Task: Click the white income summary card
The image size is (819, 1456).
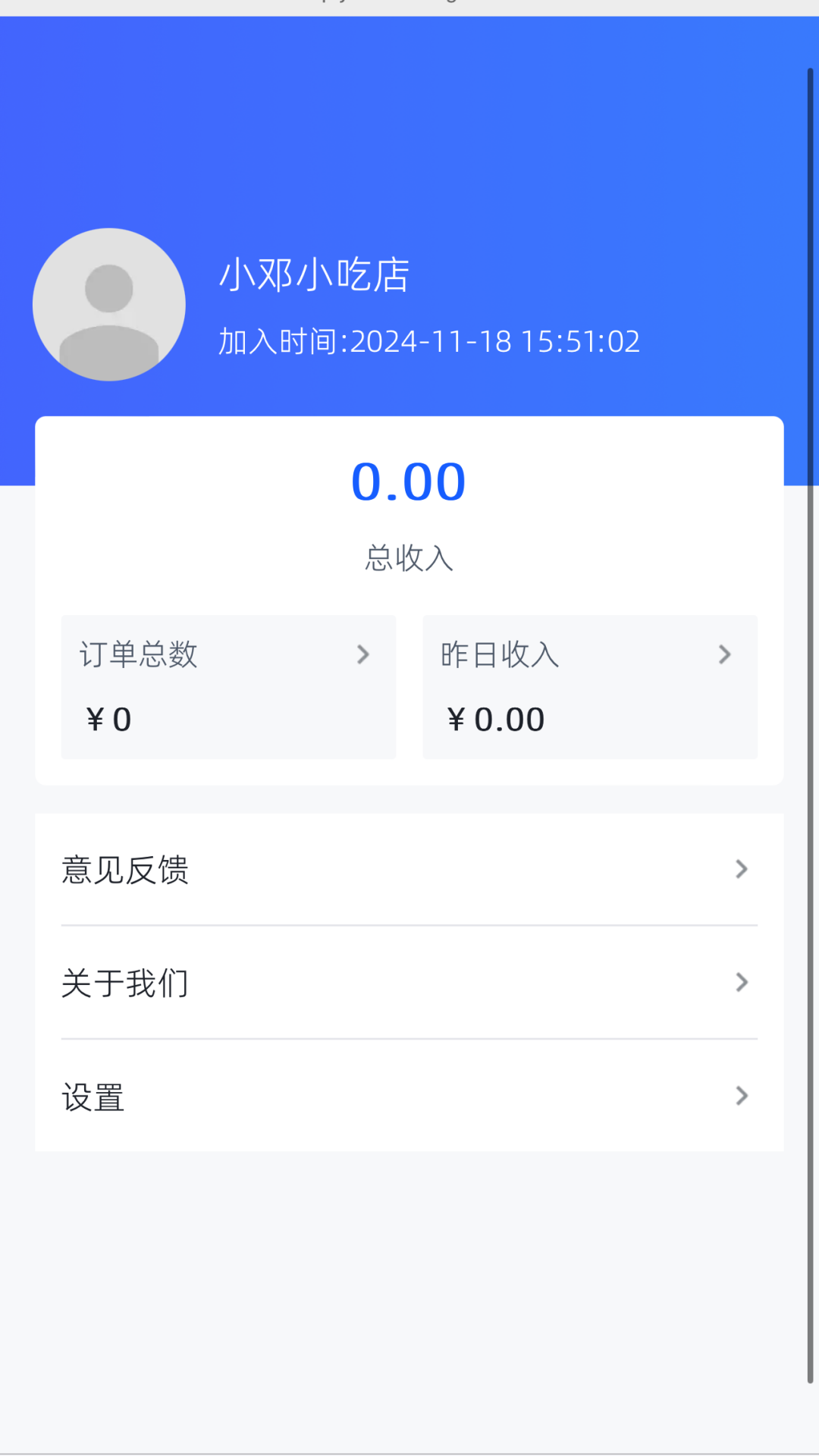Action: [409, 599]
